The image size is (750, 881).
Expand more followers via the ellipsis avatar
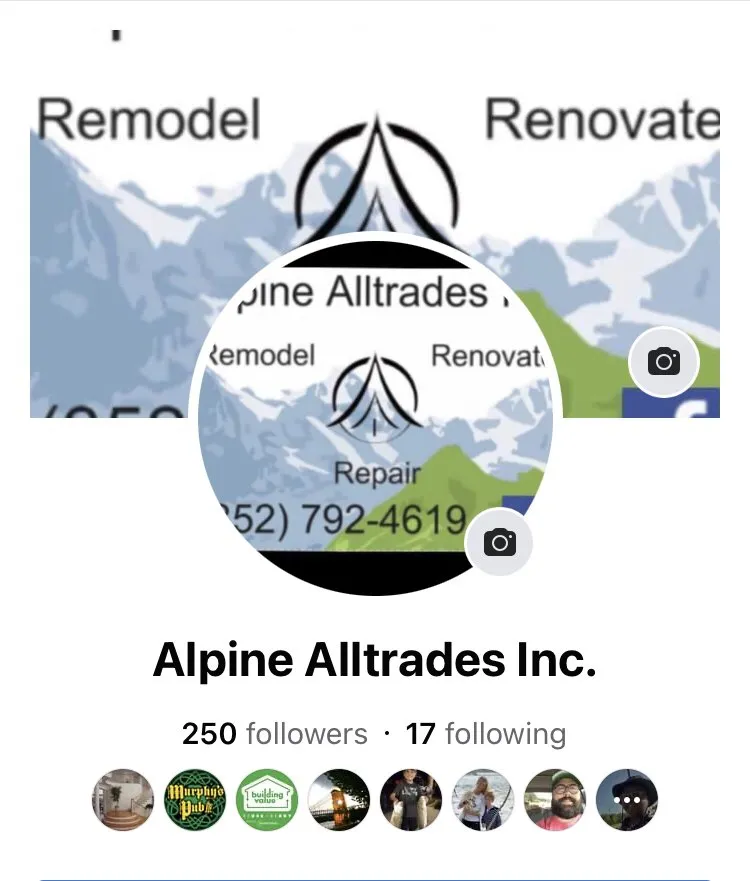(627, 797)
